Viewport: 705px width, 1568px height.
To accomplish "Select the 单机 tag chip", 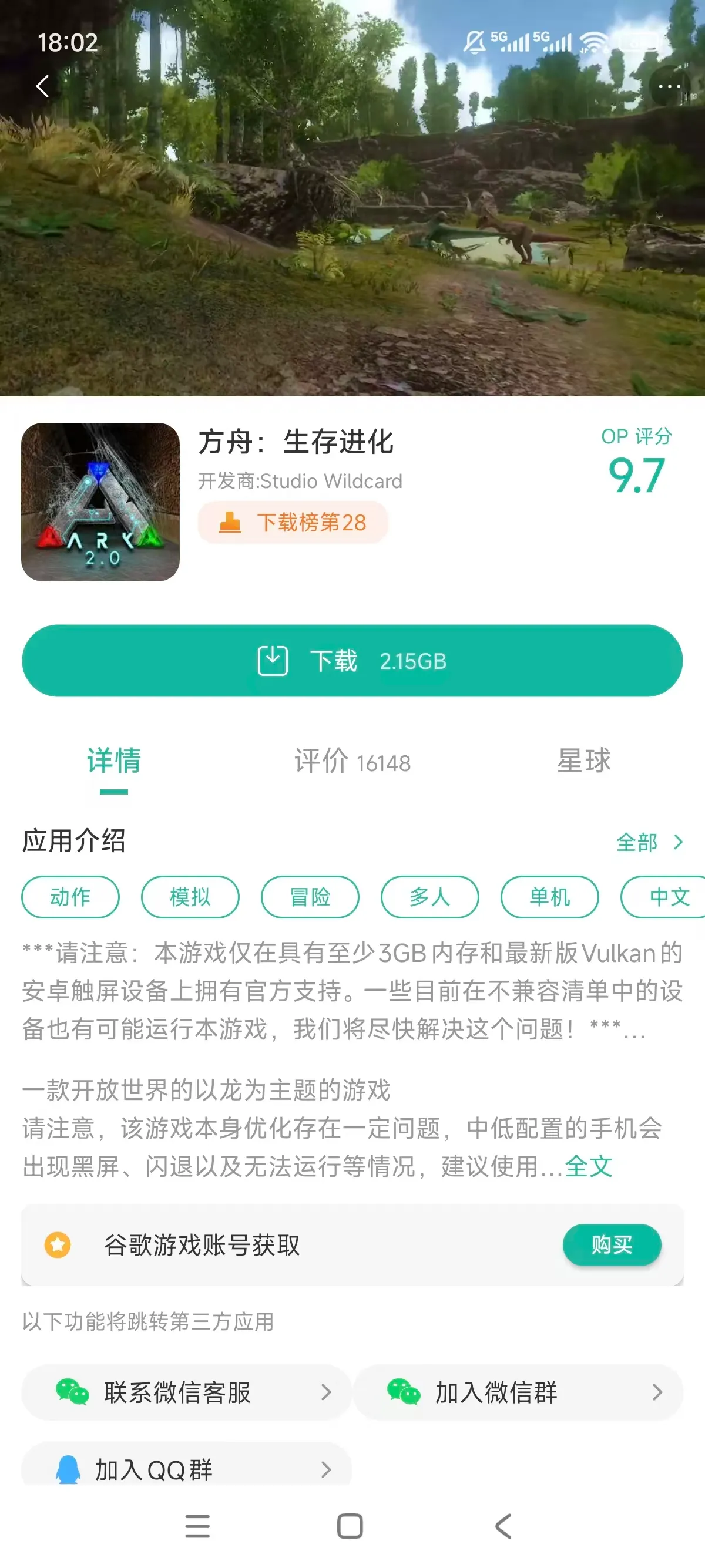I will click(x=549, y=897).
